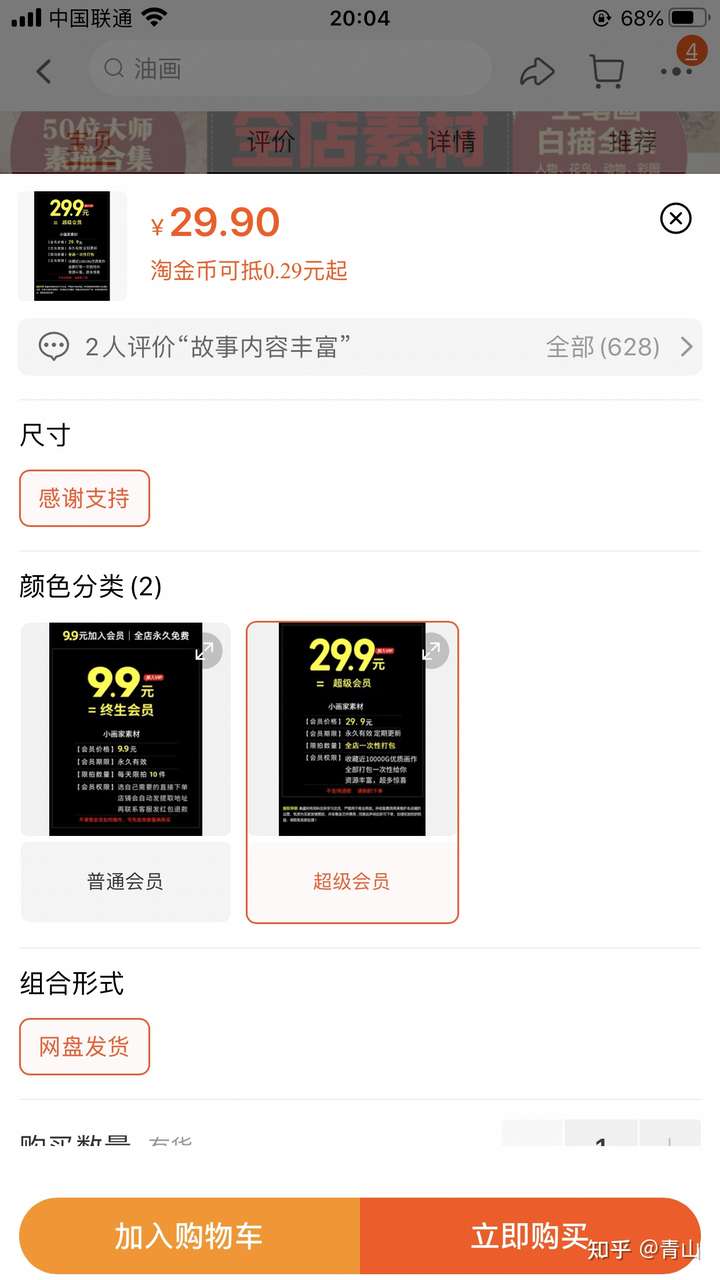The image size is (720, 1280).
Task: Select 网盘发货 delivery form
Action: tap(84, 1046)
